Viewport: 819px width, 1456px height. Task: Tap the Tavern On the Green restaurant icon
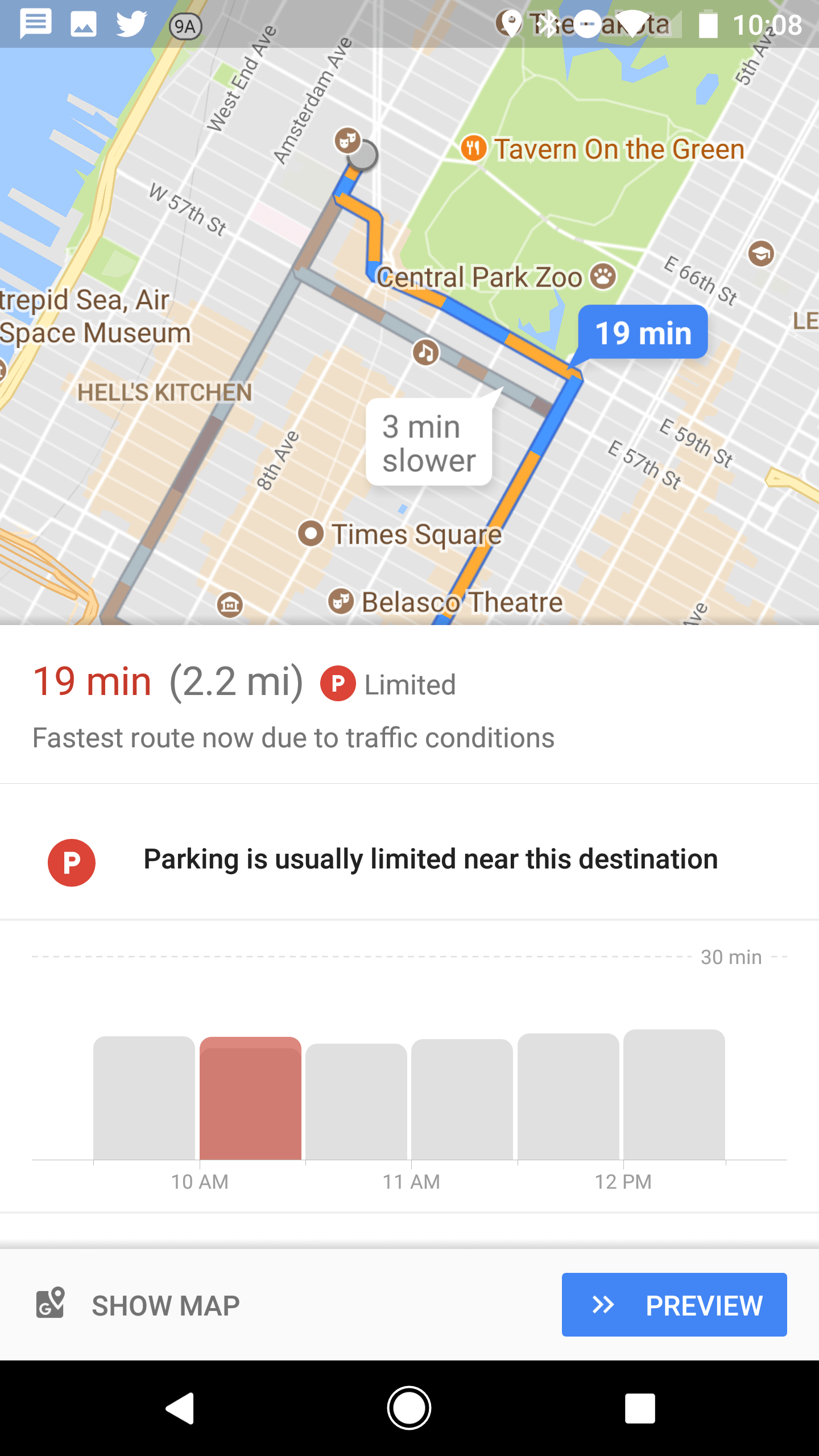pos(474,149)
